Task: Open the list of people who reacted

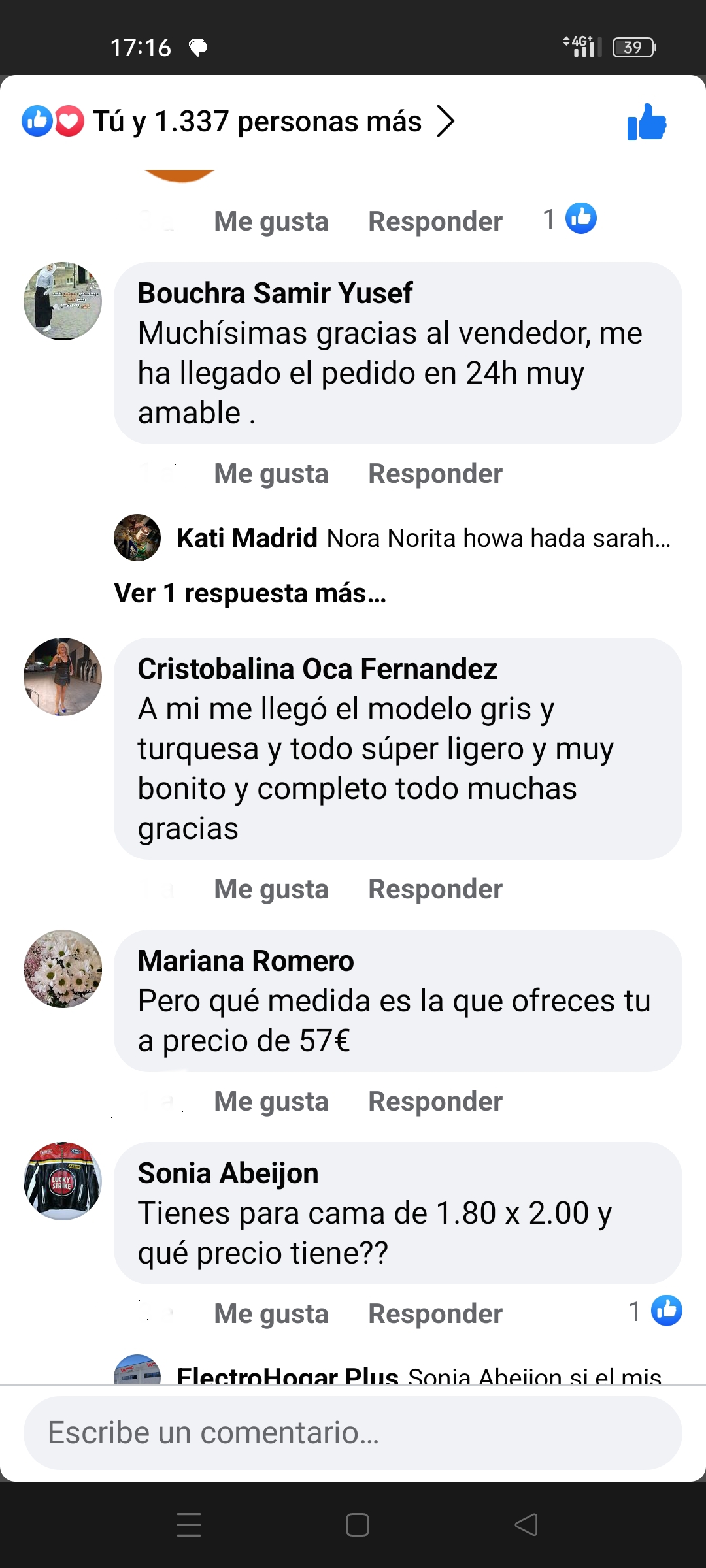Action: [x=258, y=122]
